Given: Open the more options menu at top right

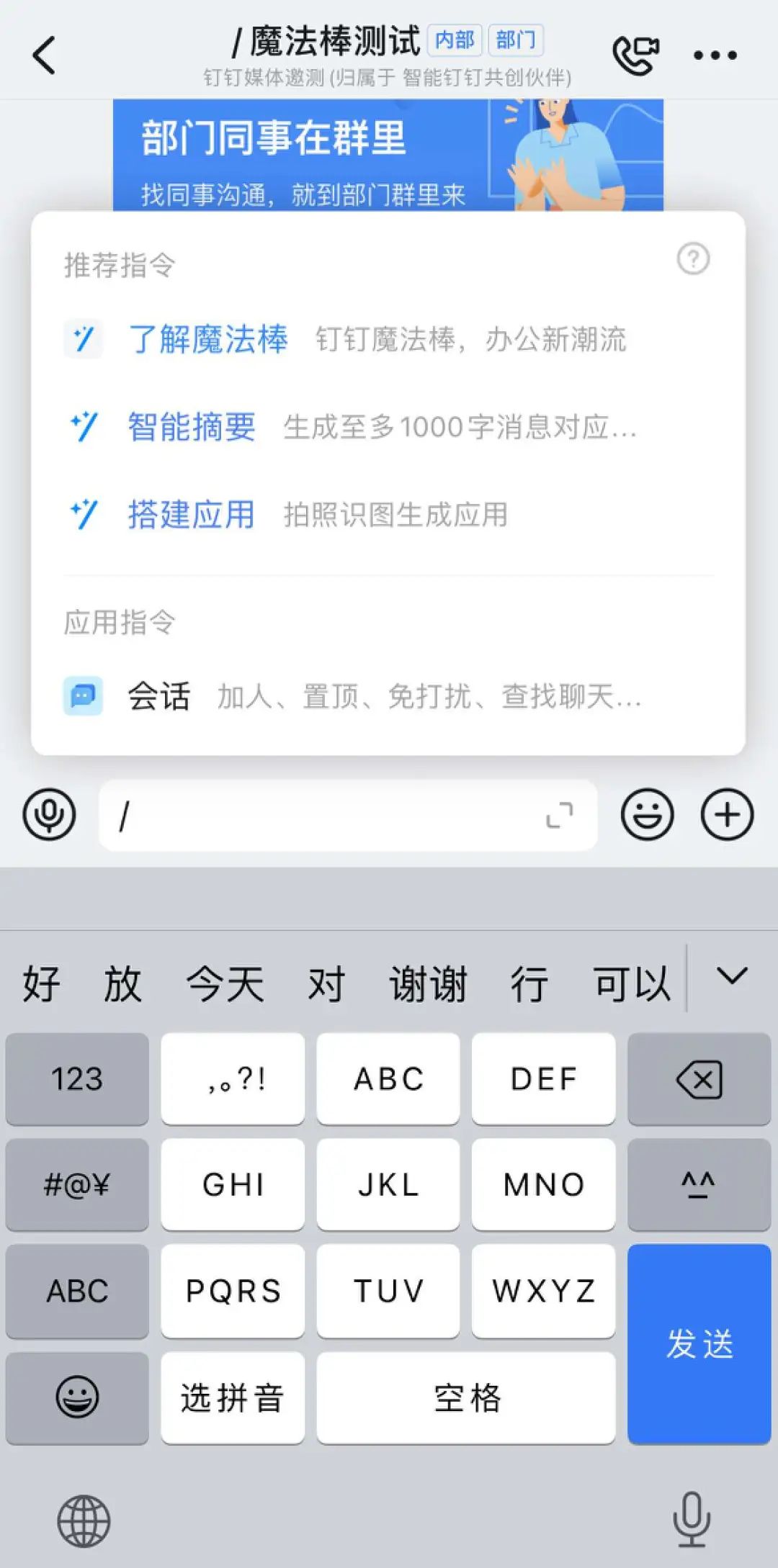Looking at the screenshot, I should (x=714, y=54).
